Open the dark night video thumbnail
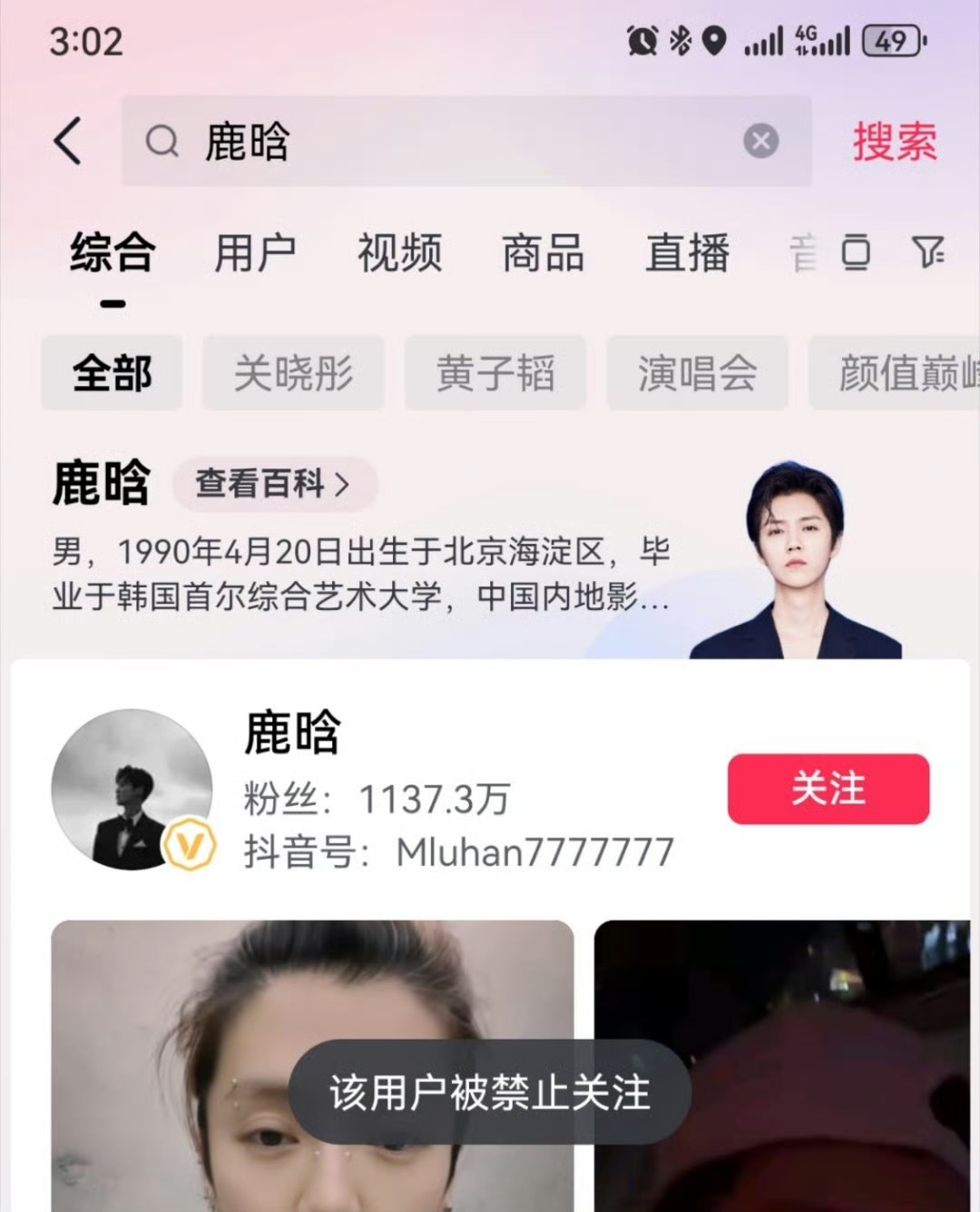 [x=780, y=999]
